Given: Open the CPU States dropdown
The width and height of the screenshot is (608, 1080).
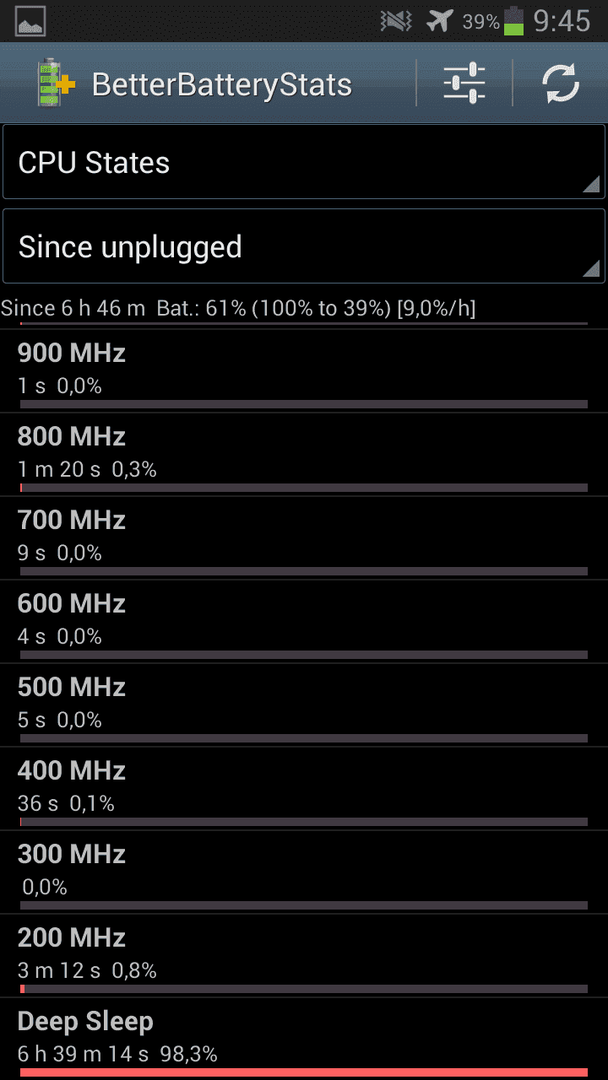Looking at the screenshot, I should 304,162.
